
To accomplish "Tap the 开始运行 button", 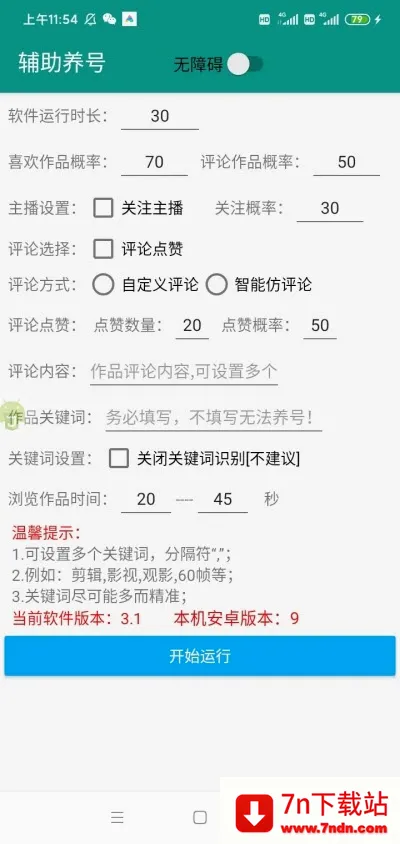I will coord(200,656).
